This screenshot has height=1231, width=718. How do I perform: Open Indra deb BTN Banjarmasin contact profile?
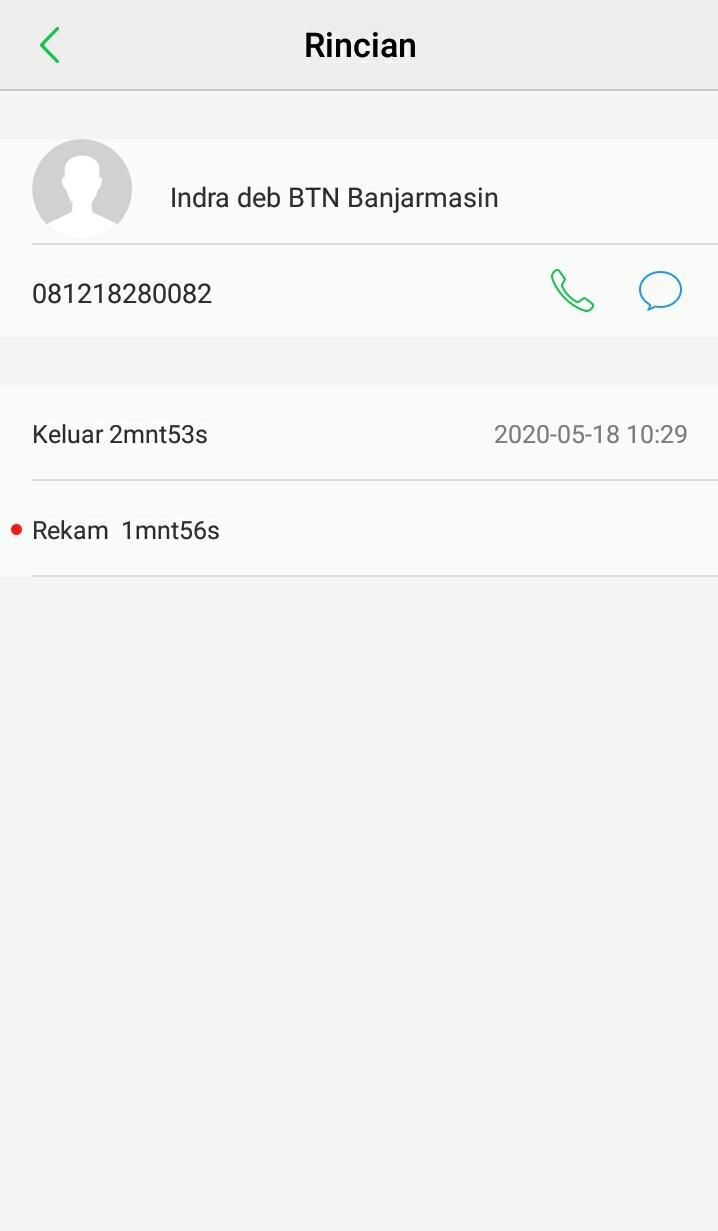click(333, 197)
